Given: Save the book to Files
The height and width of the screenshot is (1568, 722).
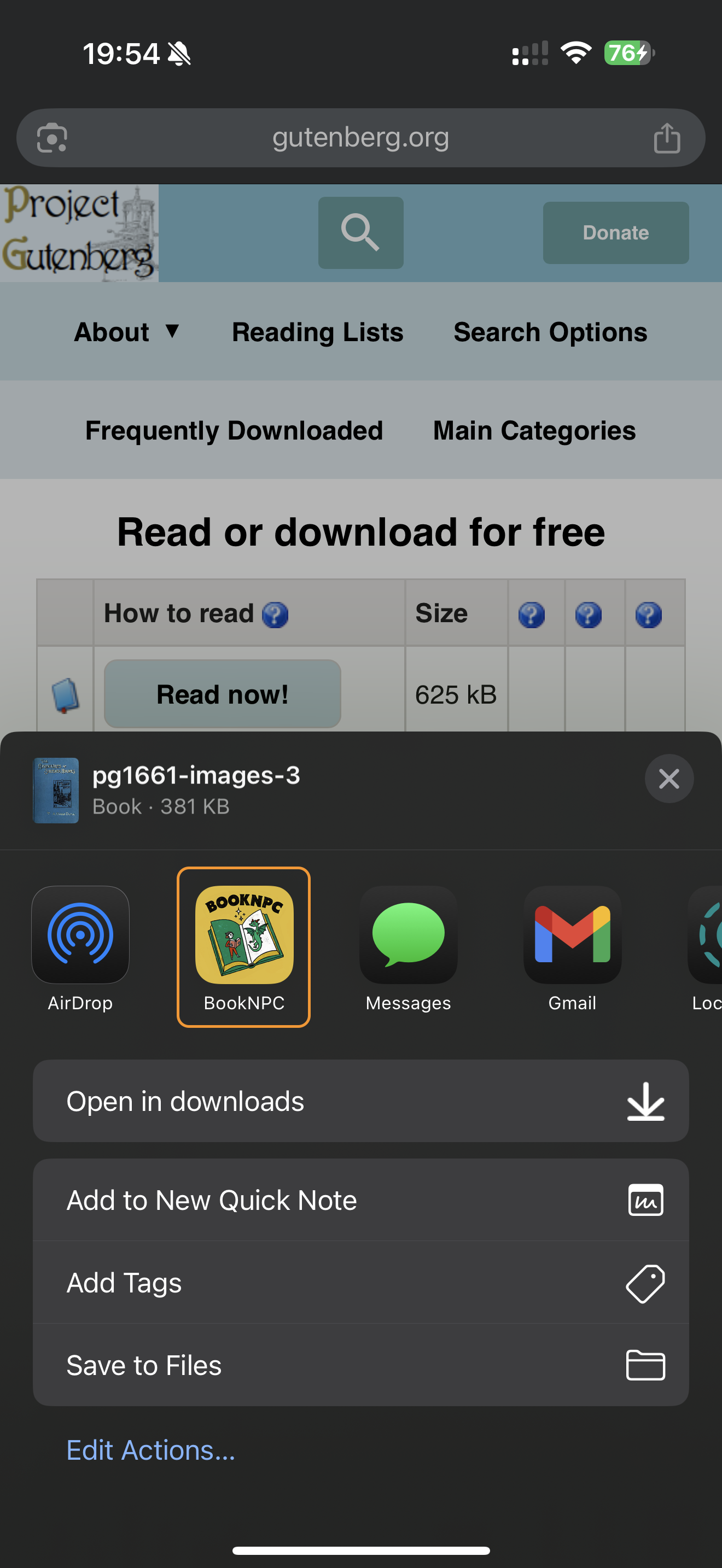Looking at the screenshot, I should point(360,1365).
